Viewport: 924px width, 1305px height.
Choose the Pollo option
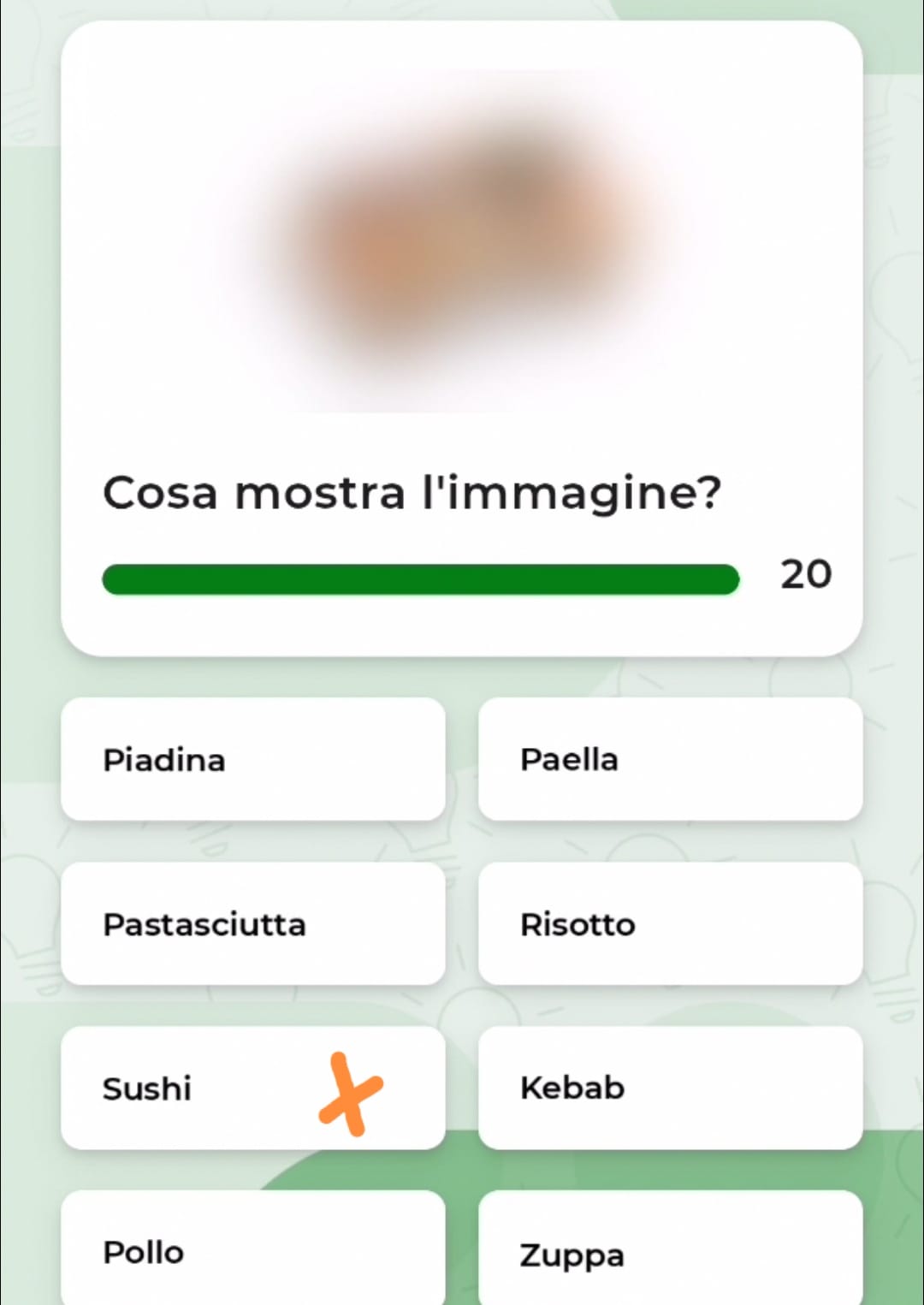[x=252, y=1249]
